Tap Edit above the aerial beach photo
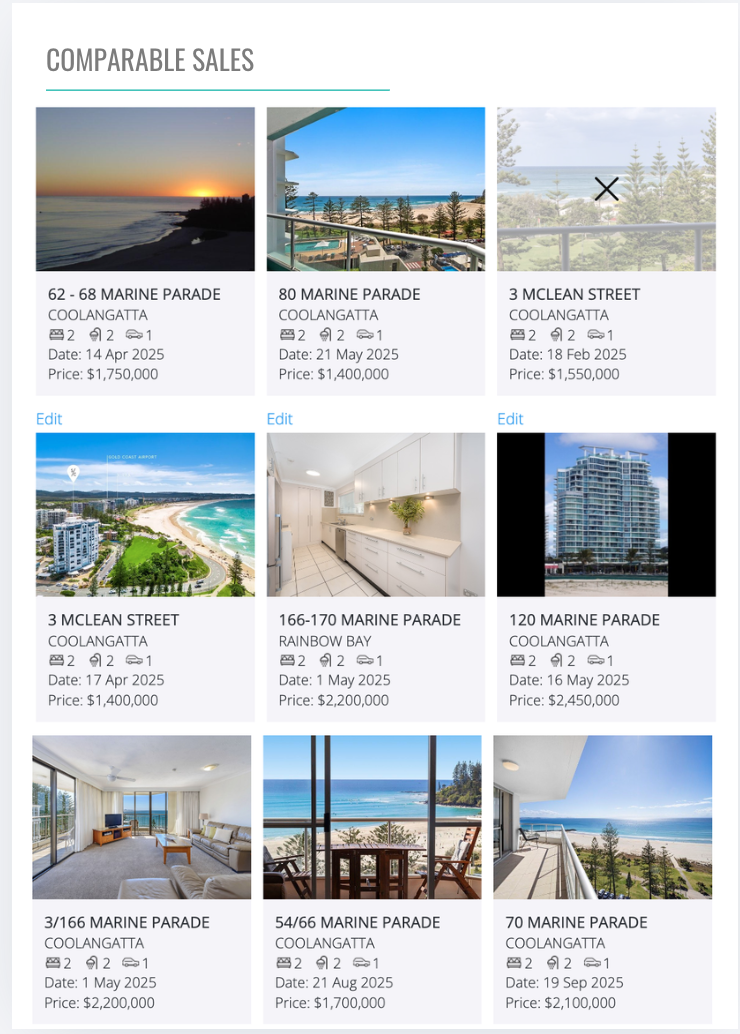Viewport: 740px width, 1034px height. [49, 419]
